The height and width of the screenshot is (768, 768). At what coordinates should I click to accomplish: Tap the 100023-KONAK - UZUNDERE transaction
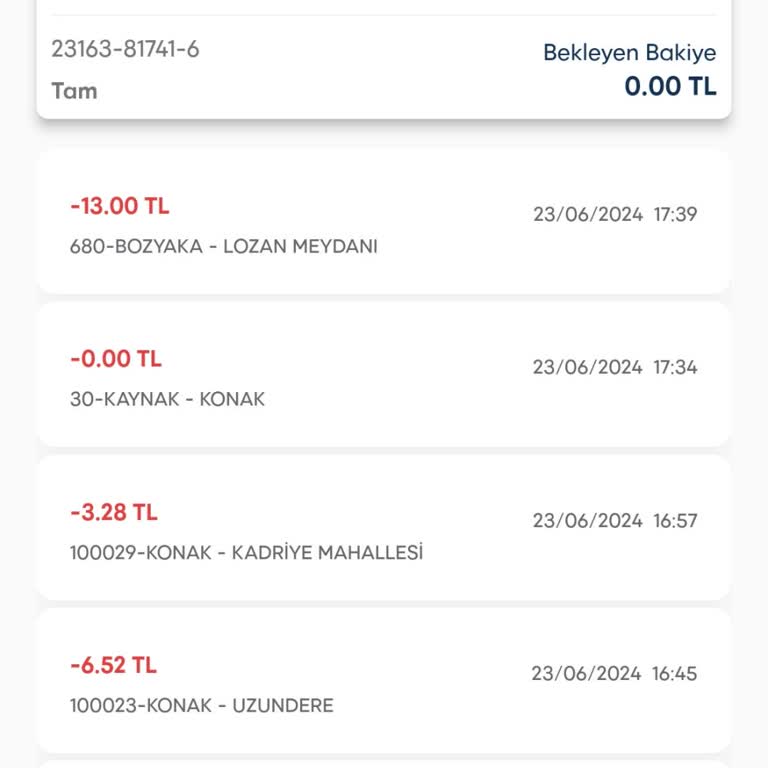point(384,682)
